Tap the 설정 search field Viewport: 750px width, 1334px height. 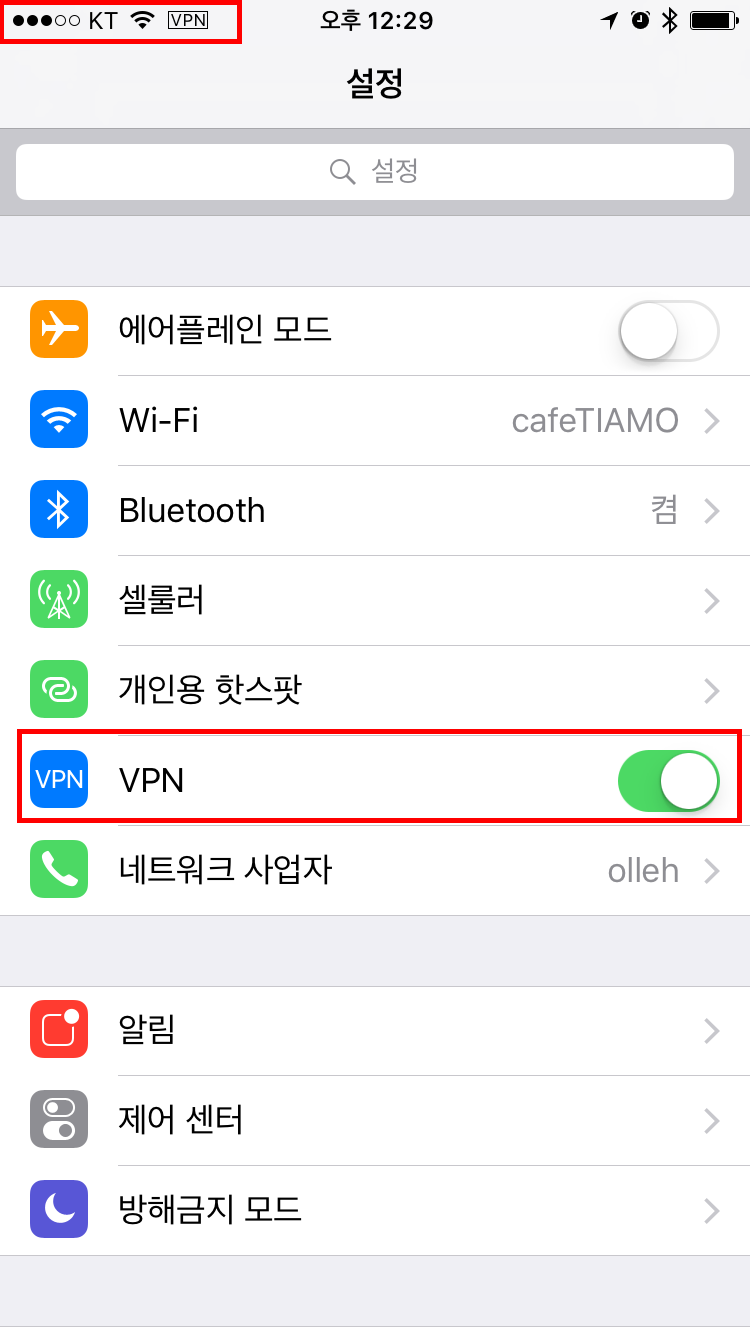pyautogui.click(x=375, y=172)
